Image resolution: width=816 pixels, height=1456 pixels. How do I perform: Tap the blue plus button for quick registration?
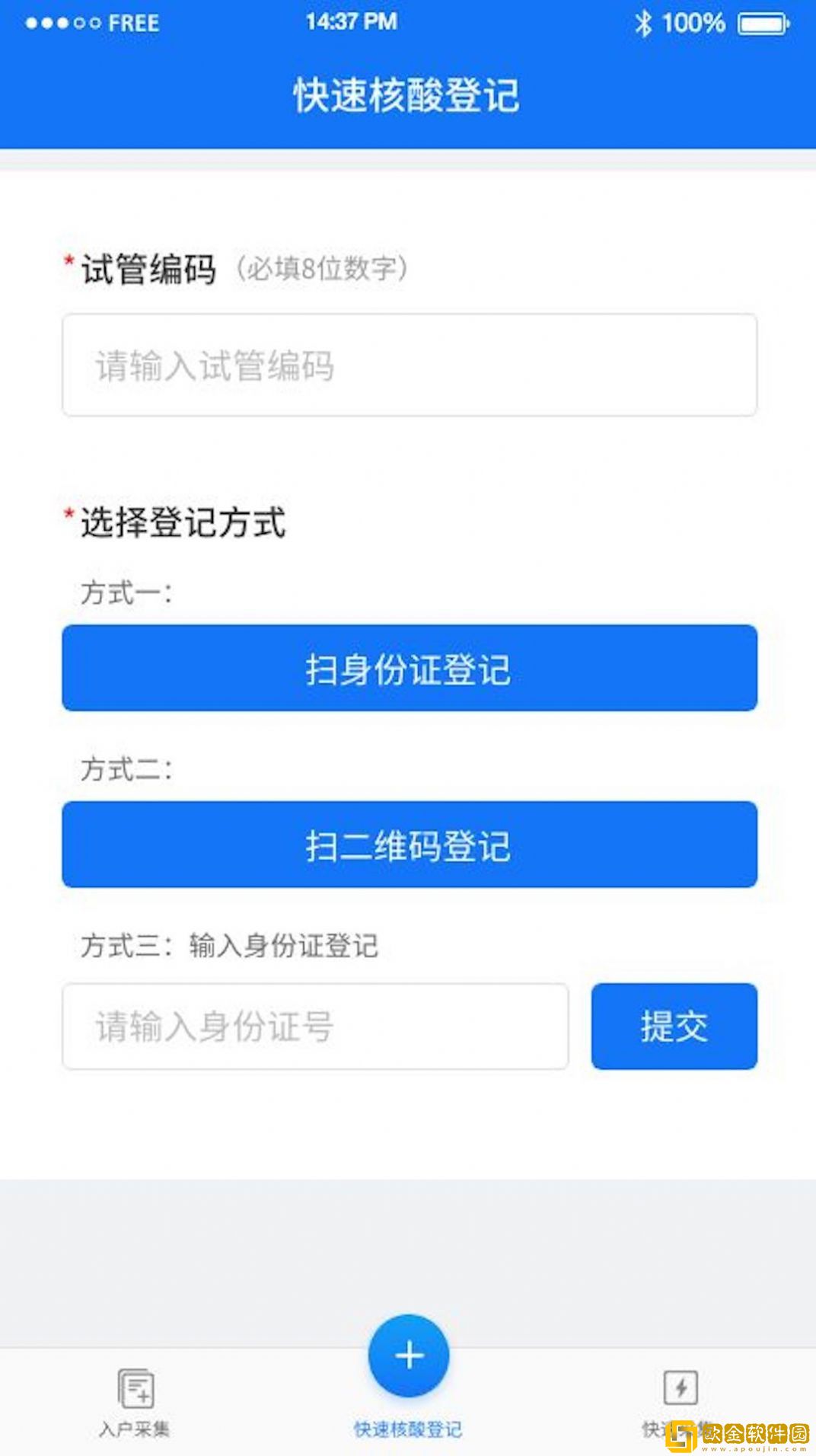tap(410, 1356)
